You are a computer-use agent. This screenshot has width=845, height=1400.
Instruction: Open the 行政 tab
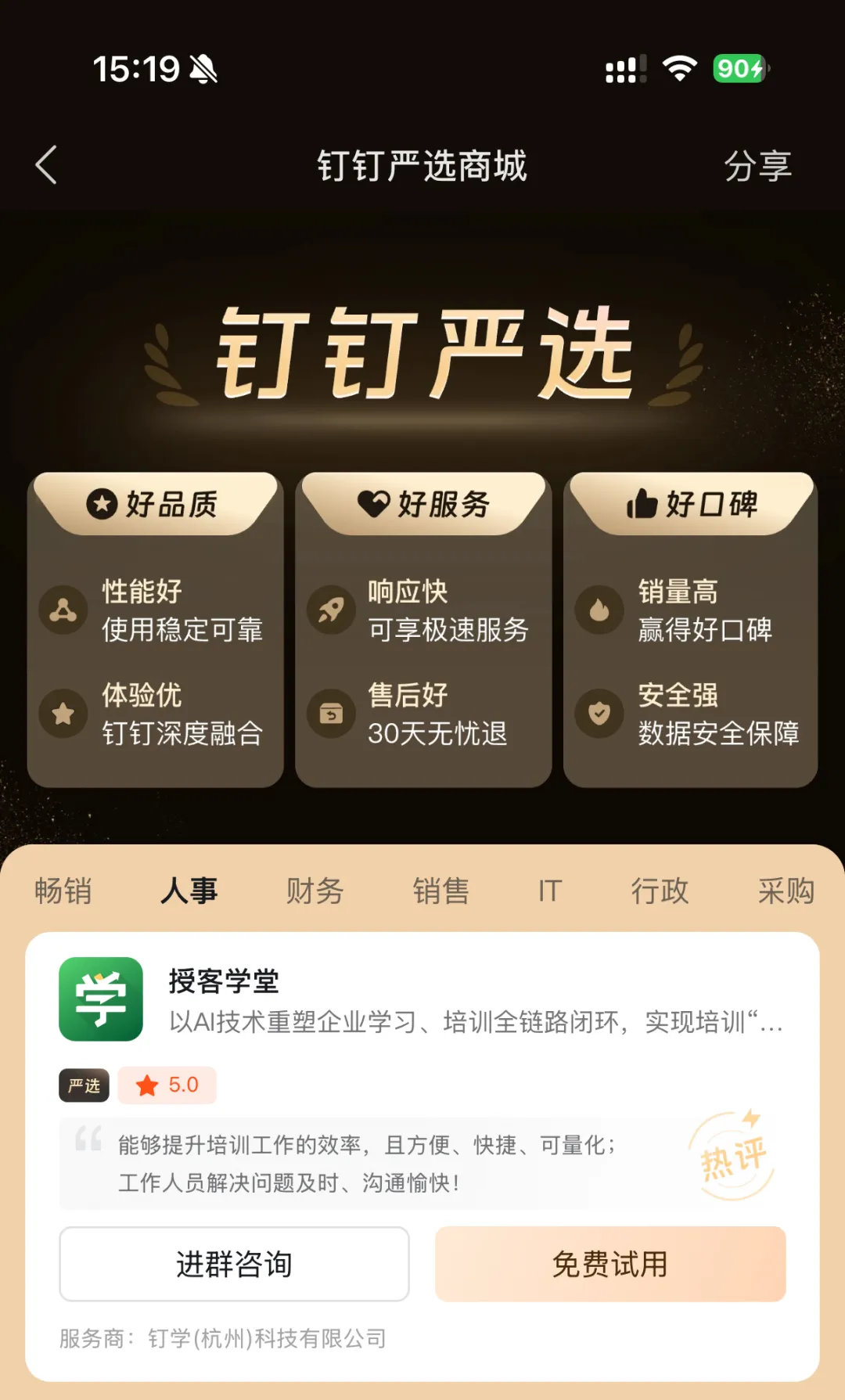click(x=660, y=891)
